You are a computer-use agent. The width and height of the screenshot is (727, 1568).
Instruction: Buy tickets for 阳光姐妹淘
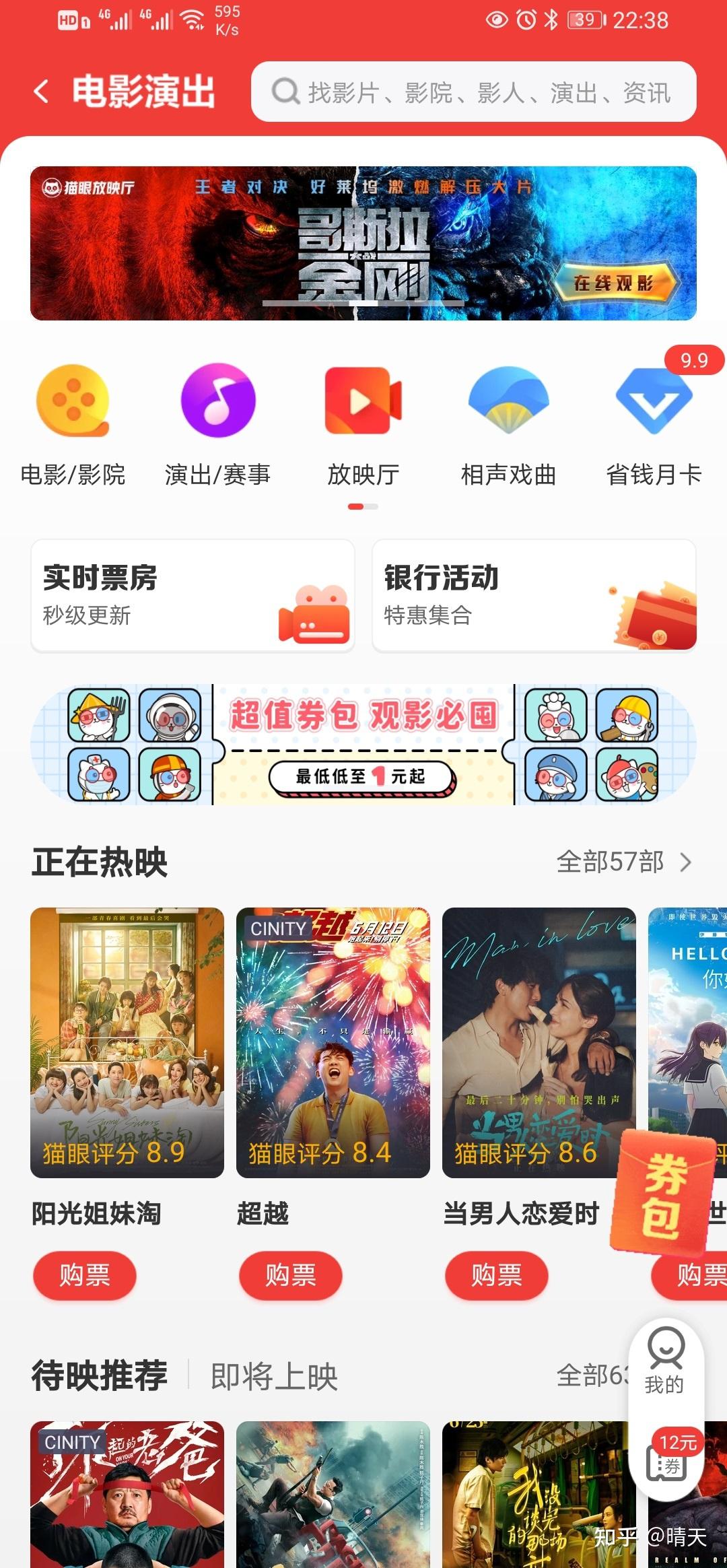pyautogui.click(x=85, y=1275)
